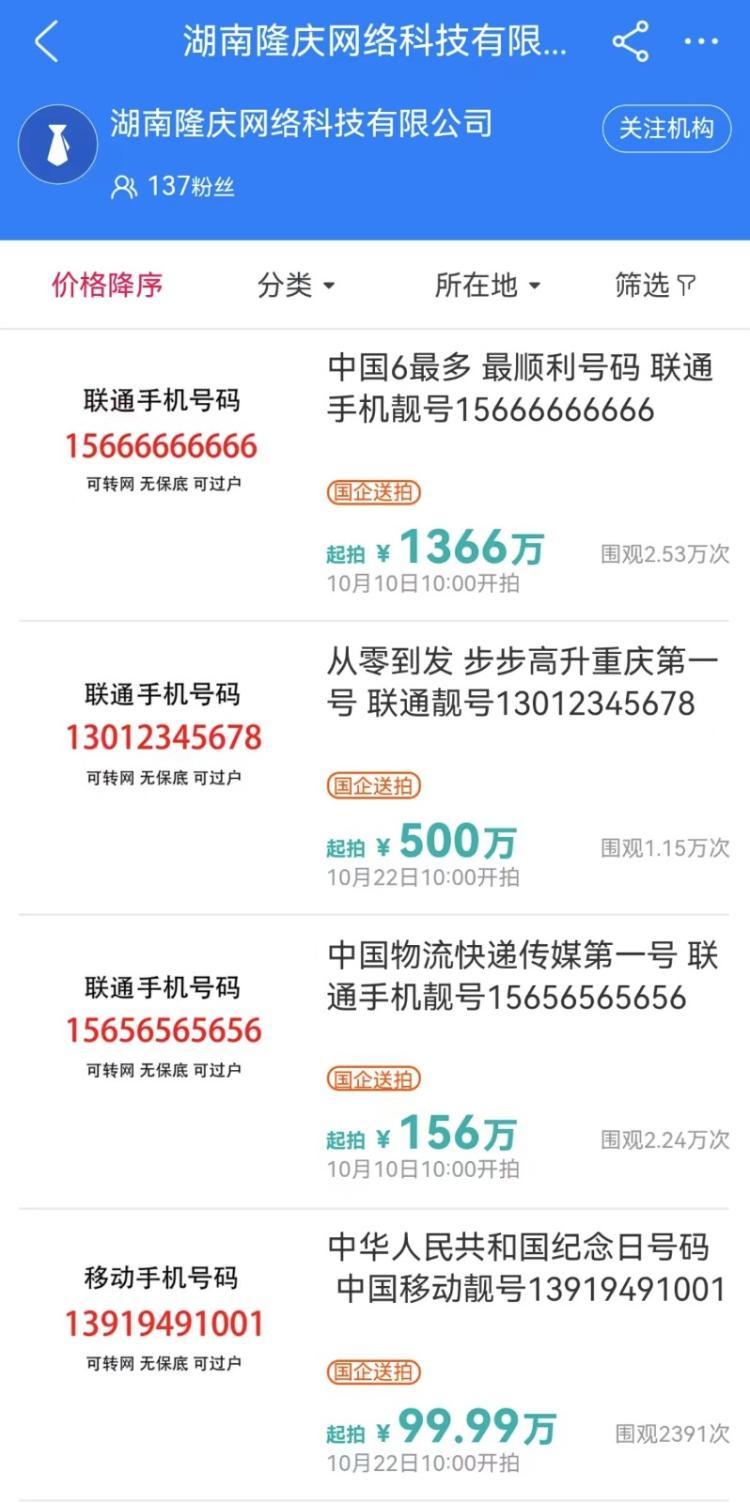750x1503 pixels.
Task: Share this auction organization page
Action: tap(630, 42)
